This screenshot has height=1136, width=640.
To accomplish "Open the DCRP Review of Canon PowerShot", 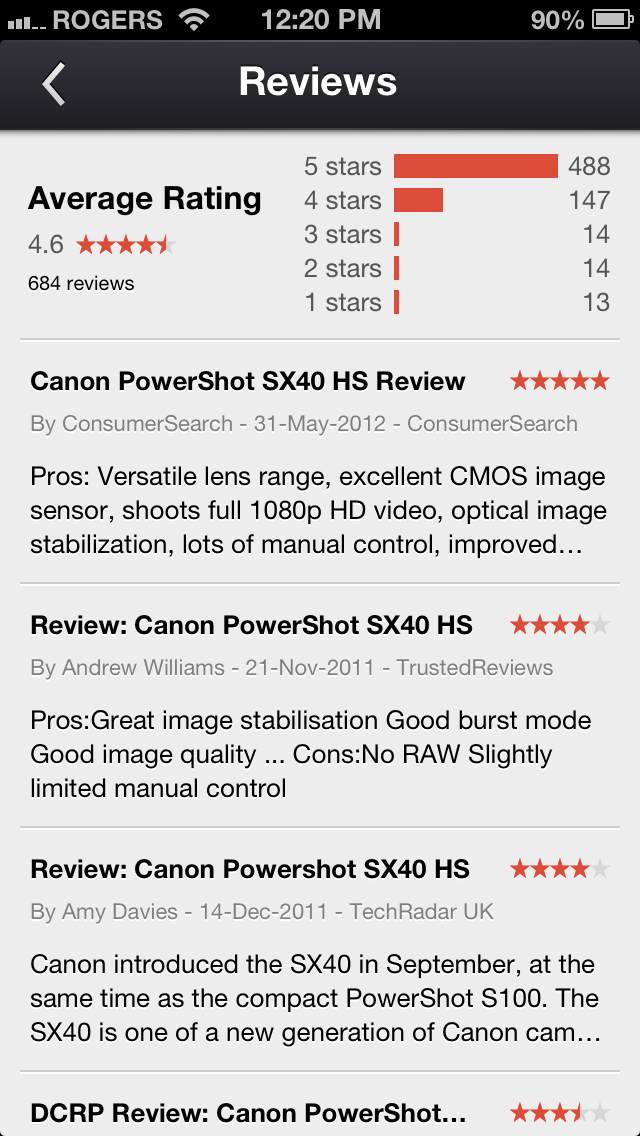I will pos(320,1111).
